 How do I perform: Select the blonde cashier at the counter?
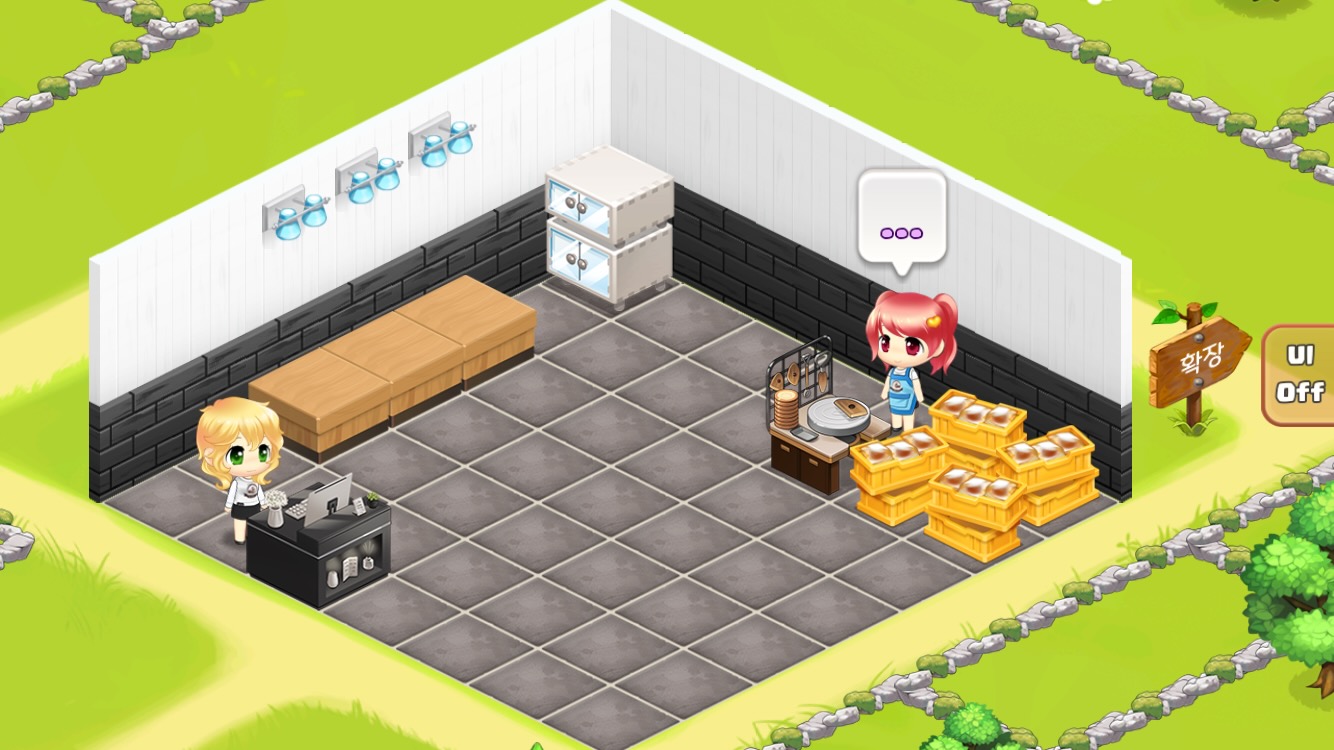pyautogui.click(x=239, y=460)
